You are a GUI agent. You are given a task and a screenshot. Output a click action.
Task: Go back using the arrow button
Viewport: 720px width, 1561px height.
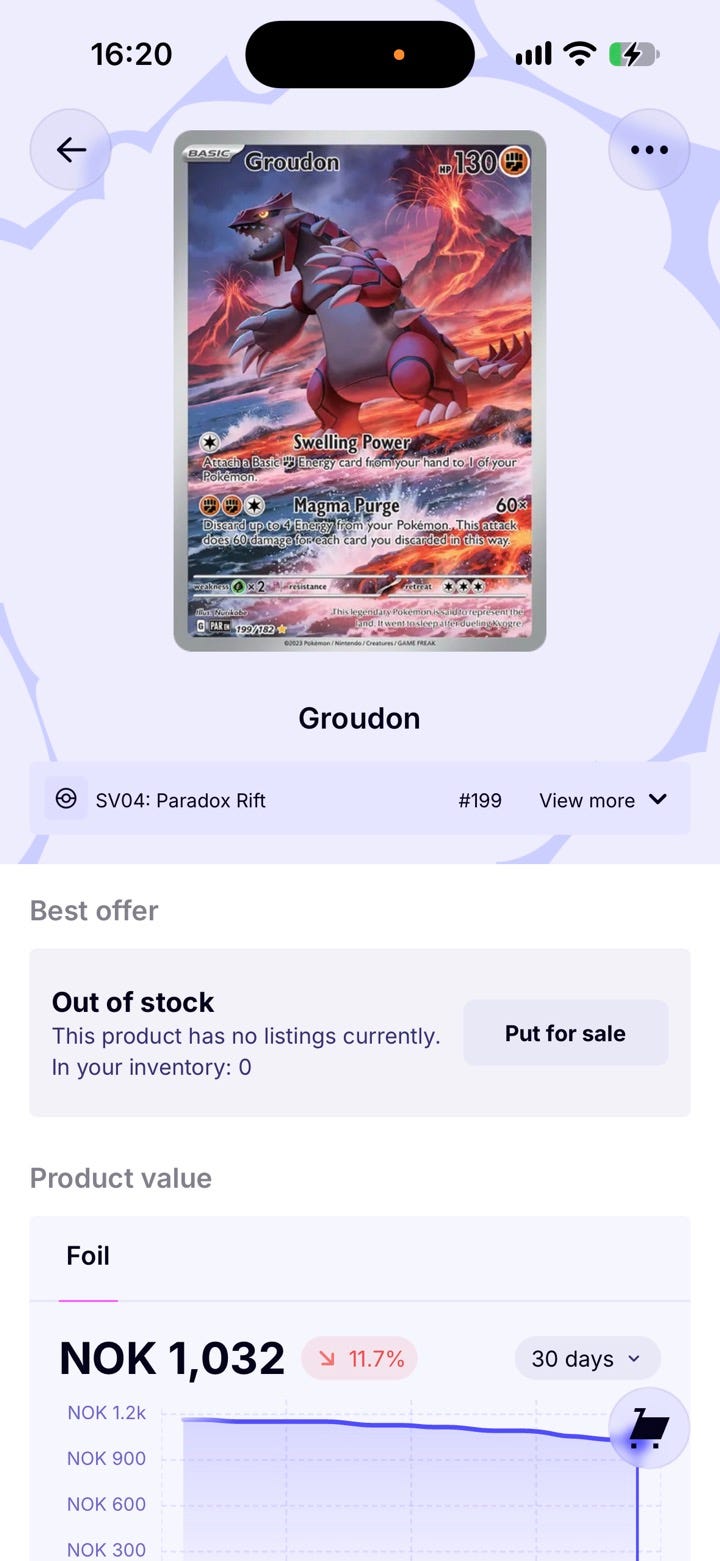[71, 150]
